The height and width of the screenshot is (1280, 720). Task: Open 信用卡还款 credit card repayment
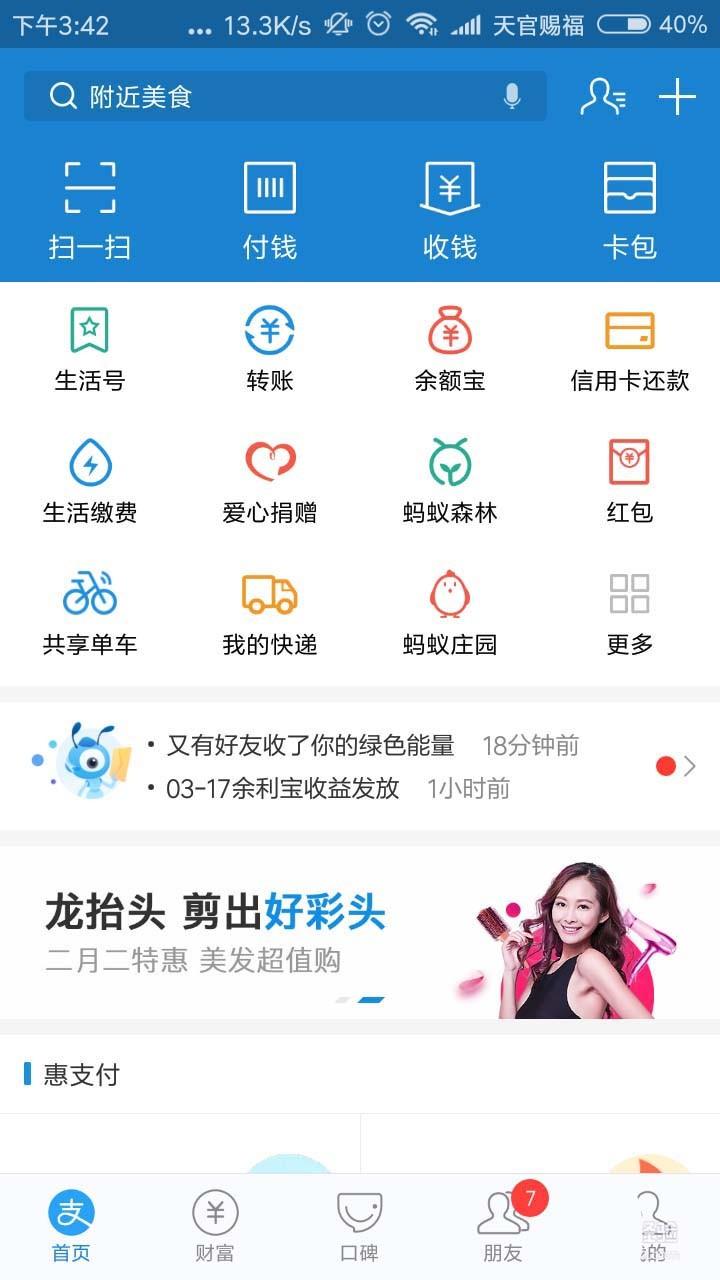(630, 345)
